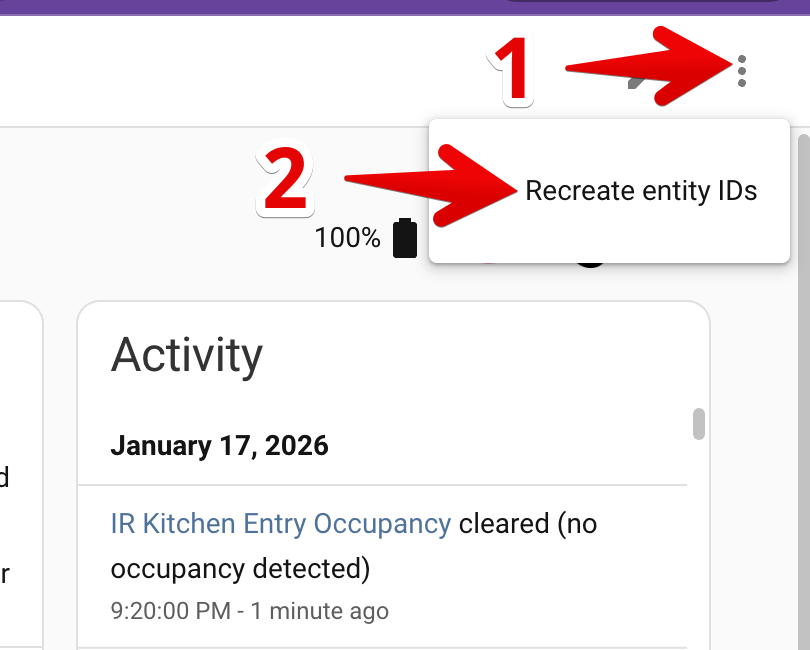The width and height of the screenshot is (810, 650).
Task: Select Recreate entity IDs
Action: pos(641,191)
